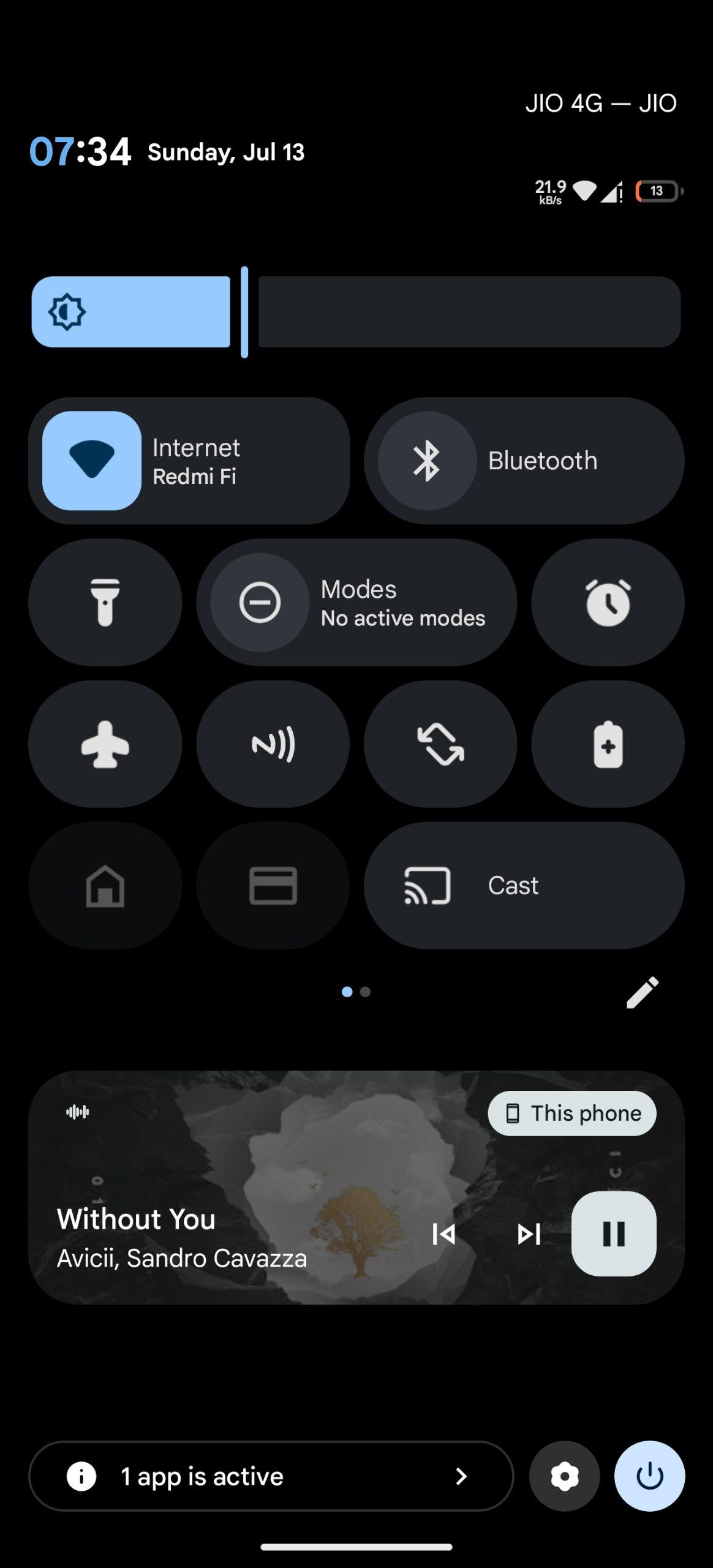Open the Modes tile
This screenshot has height=1568, width=713.
356,603
